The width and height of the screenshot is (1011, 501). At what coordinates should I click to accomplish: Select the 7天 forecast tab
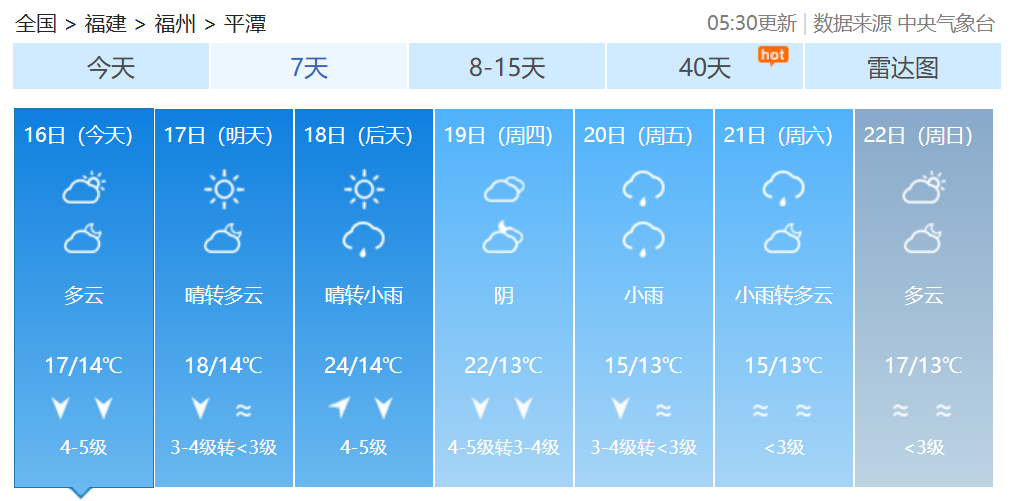pos(308,67)
